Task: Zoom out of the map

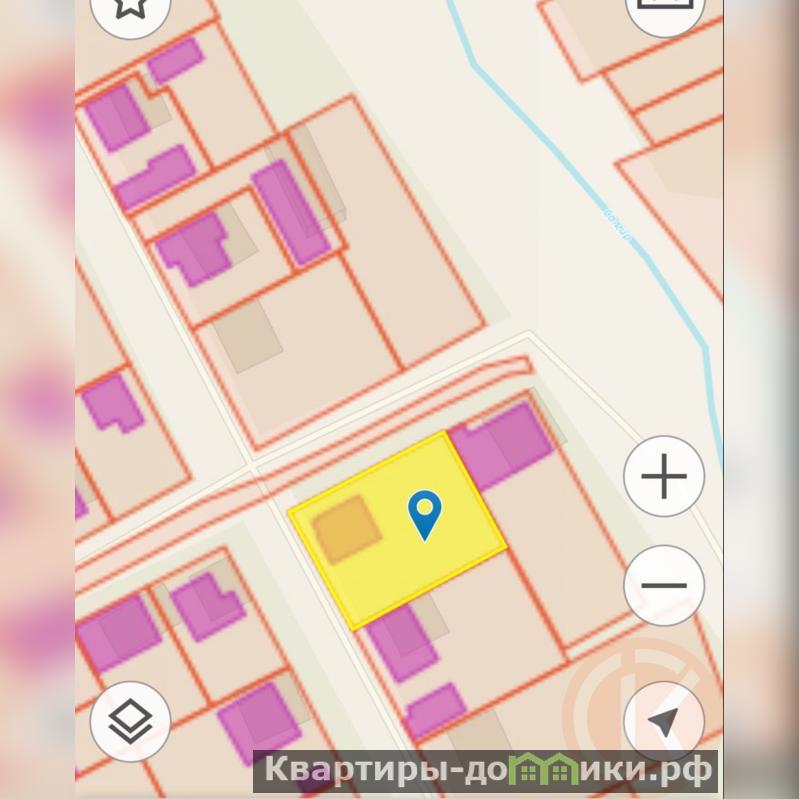Action: point(664,586)
